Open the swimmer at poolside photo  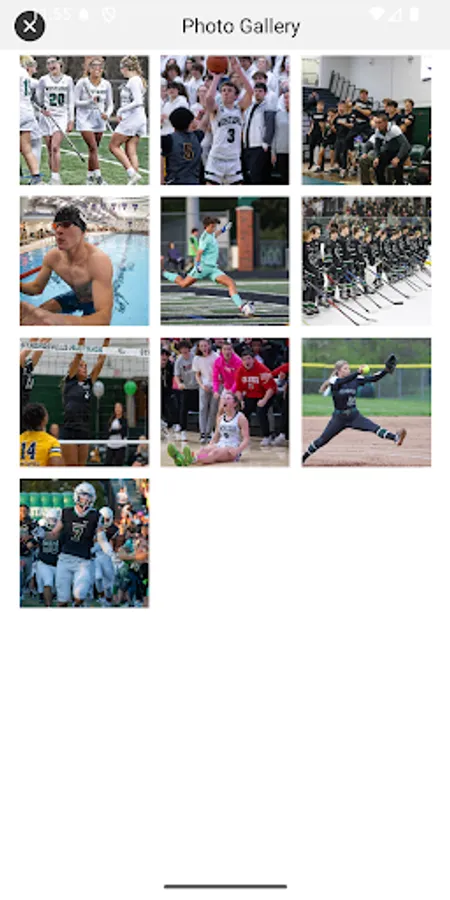pyautogui.click(x=84, y=261)
